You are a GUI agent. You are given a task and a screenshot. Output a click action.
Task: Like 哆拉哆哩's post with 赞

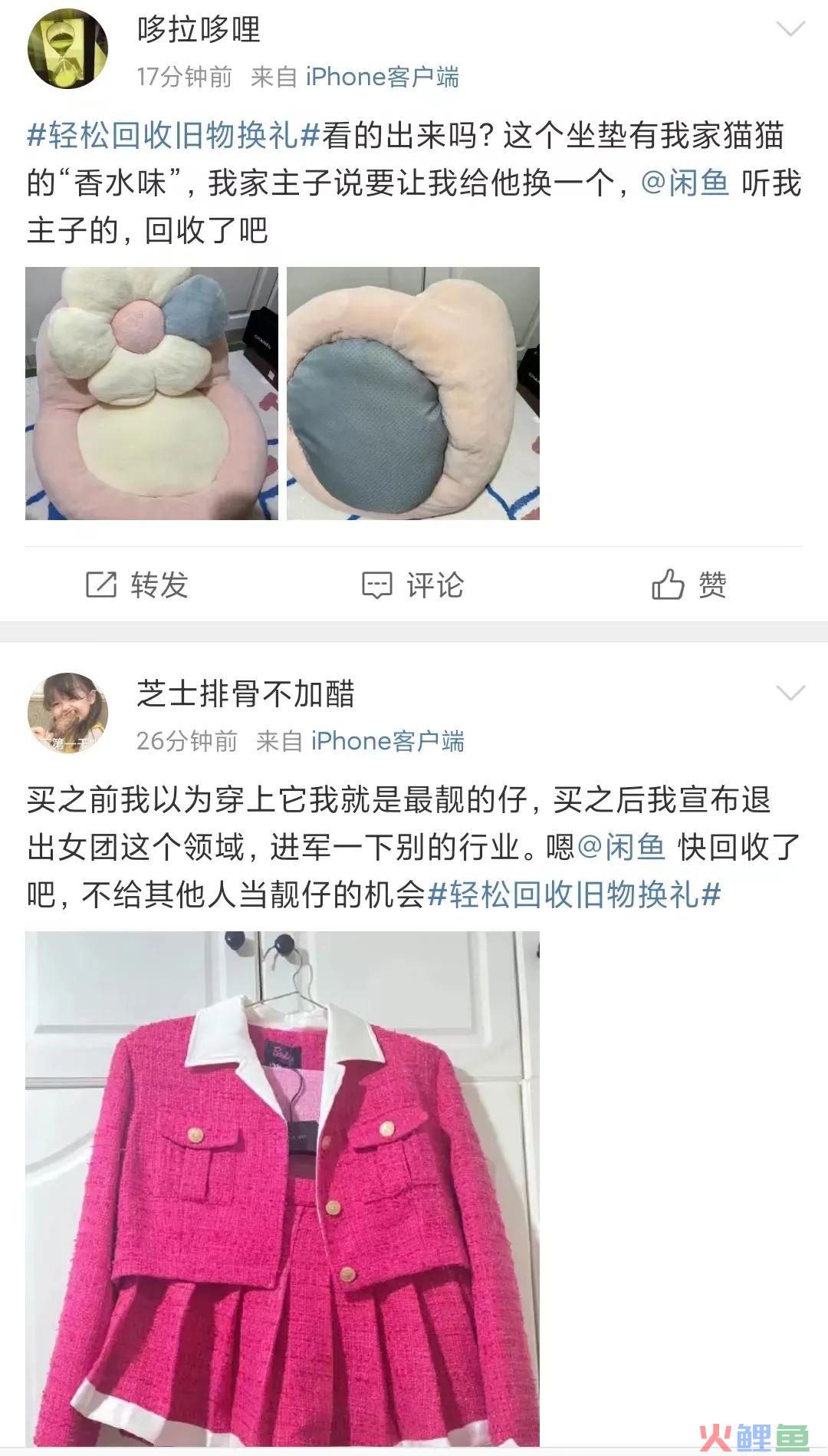coord(689,585)
